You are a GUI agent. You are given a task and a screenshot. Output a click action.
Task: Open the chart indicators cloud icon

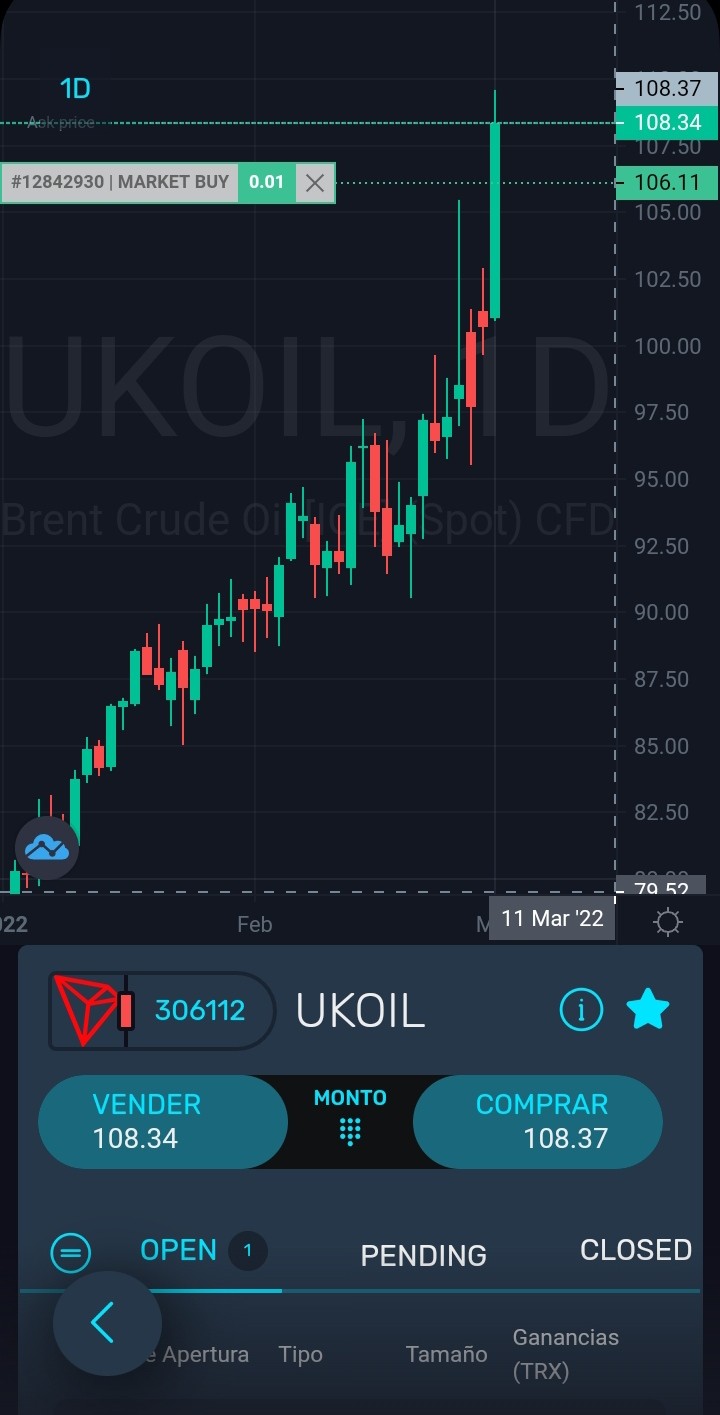pos(47,848)
